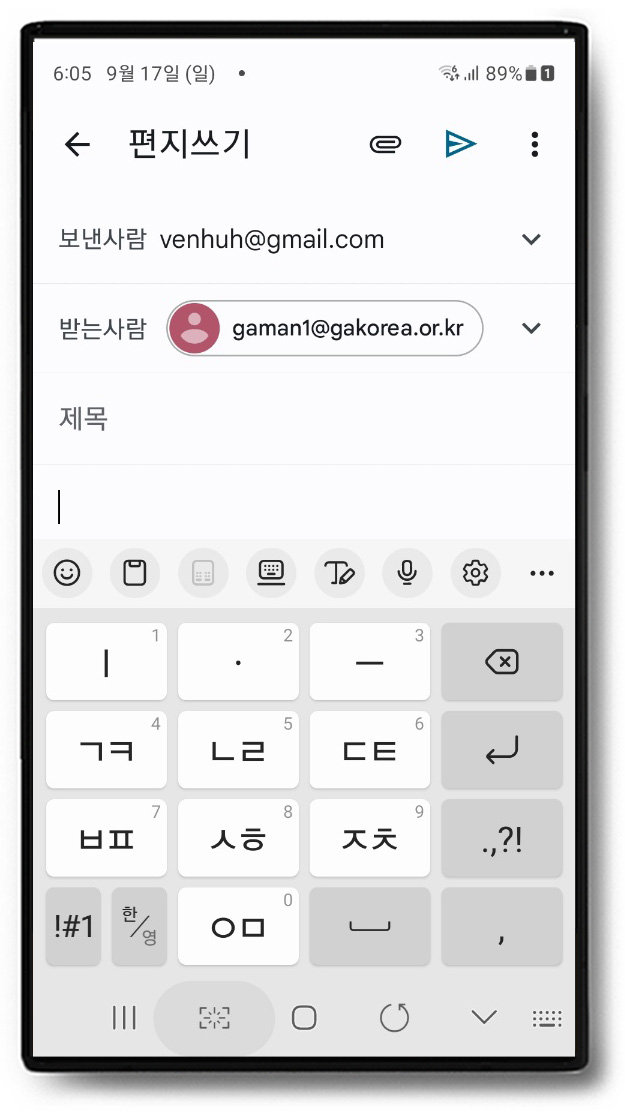This screenshot has width=625, height=1117.
Task: Send the email
Action: pyautogui.click(x=460, y=145)
